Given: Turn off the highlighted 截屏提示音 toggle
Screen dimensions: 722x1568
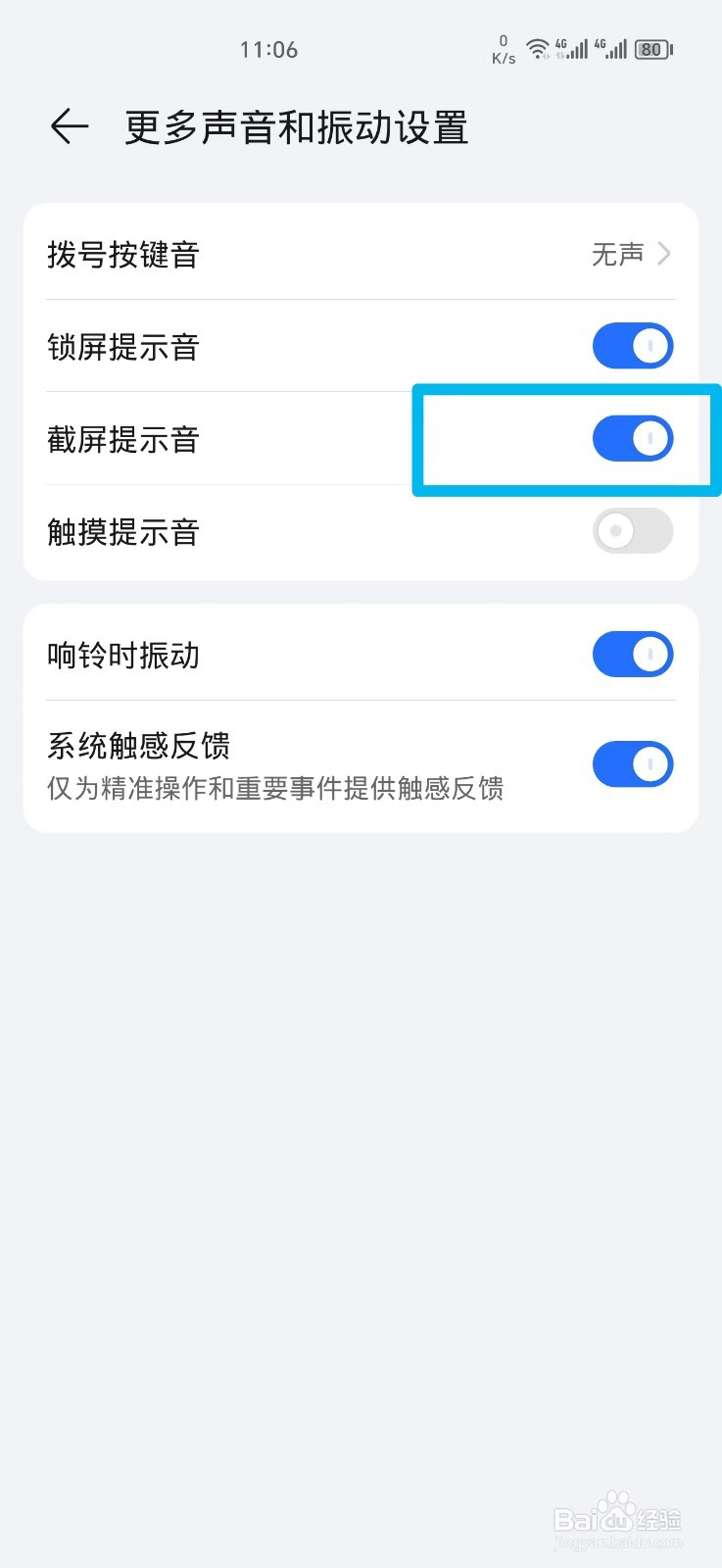Looking at the screenshot, I should [x=633, y=438].
